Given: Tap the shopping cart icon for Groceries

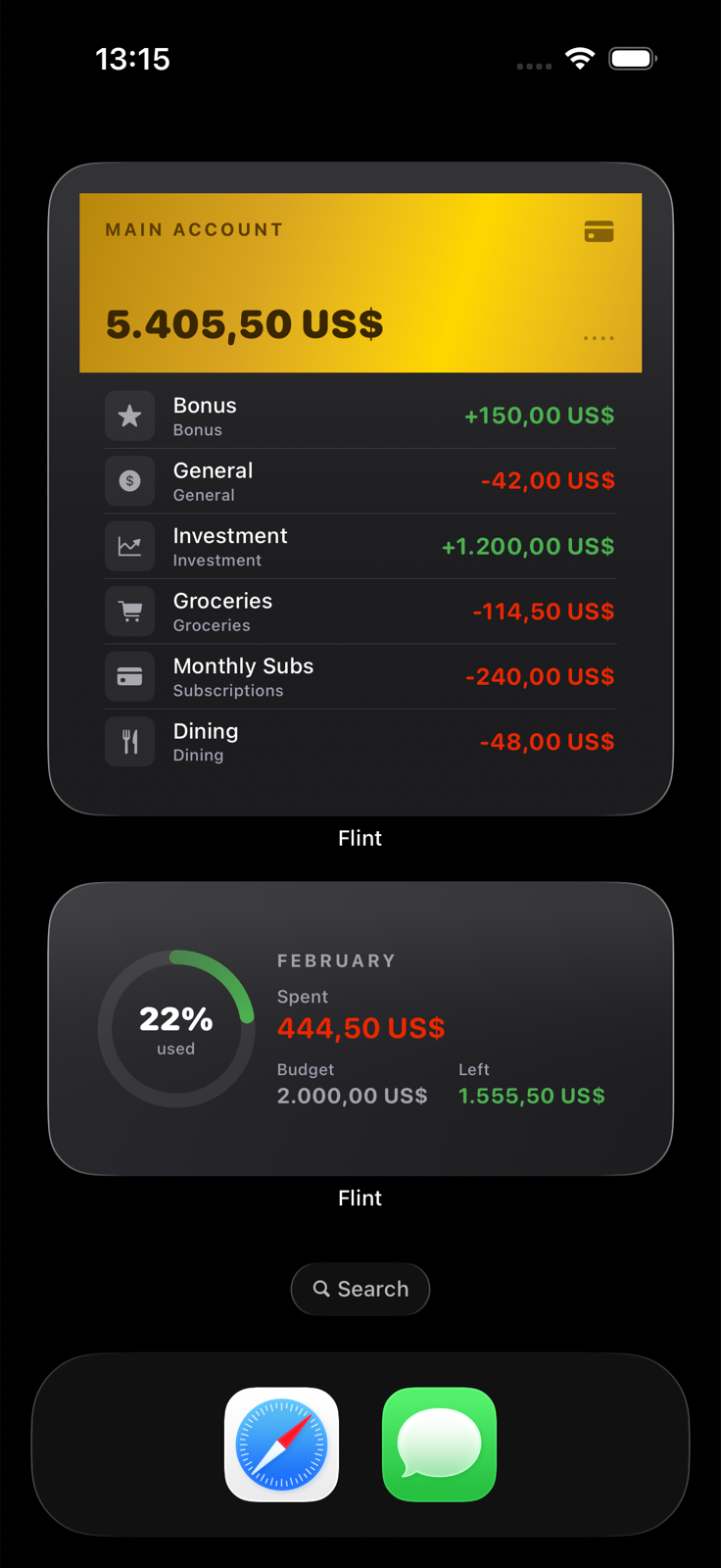Looking at the screenshot, I should [129, 611].
